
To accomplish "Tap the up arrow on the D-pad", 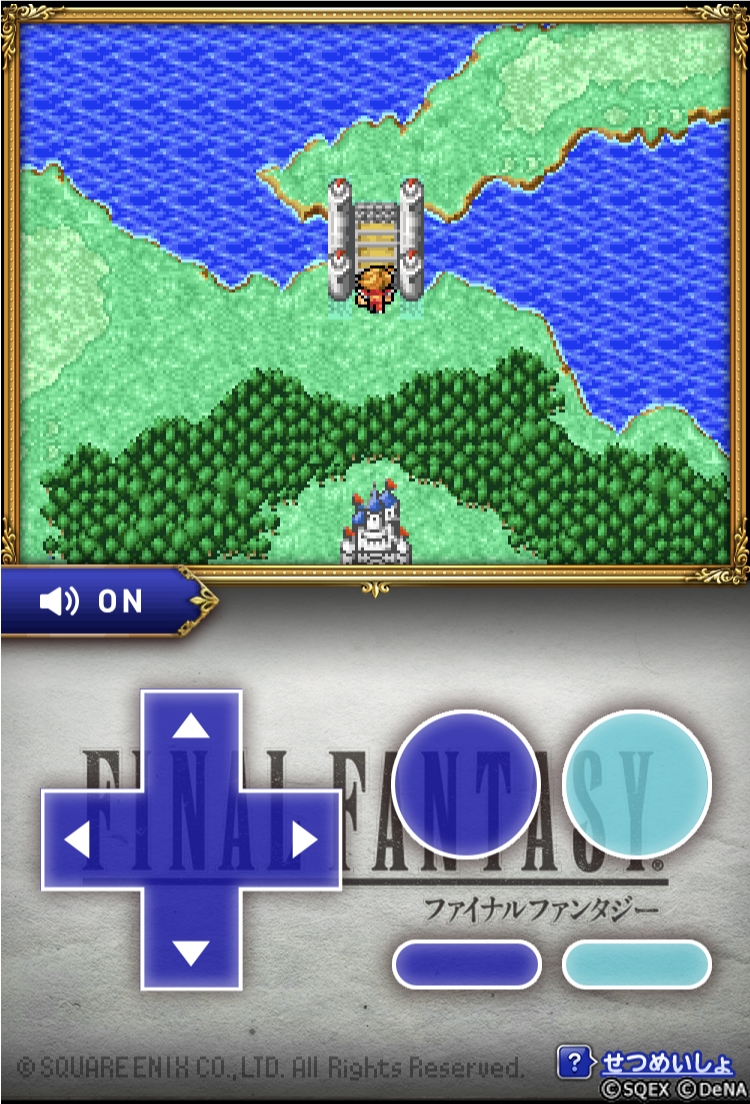I will pyautogui.click(x=191, y=728).
